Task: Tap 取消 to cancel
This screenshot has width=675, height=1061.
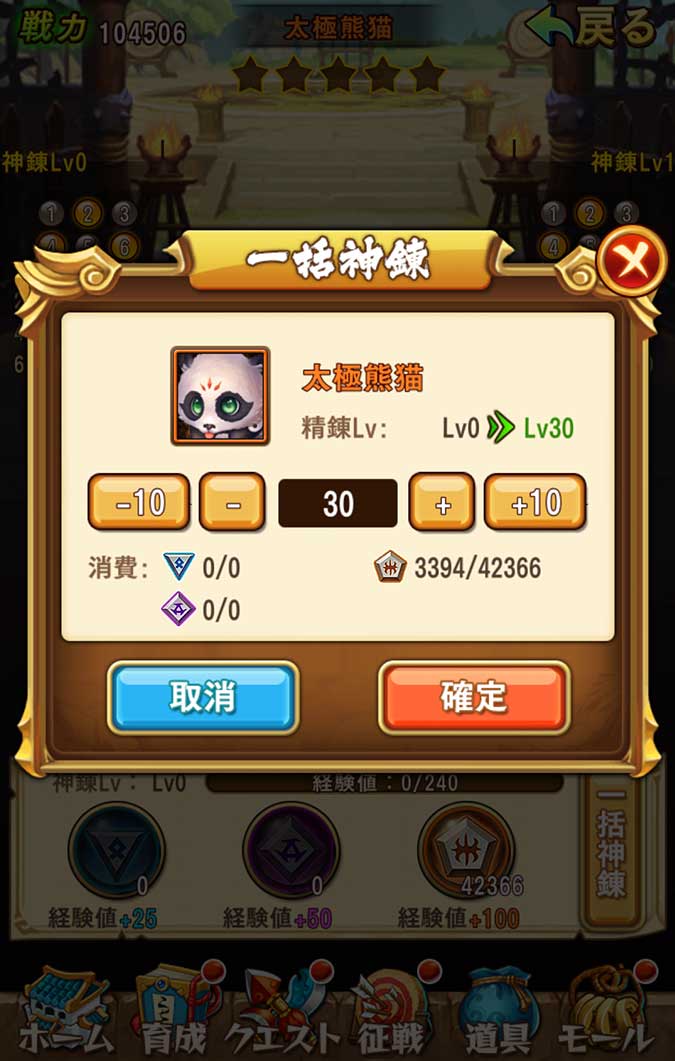Action: (x=203, y=697)
